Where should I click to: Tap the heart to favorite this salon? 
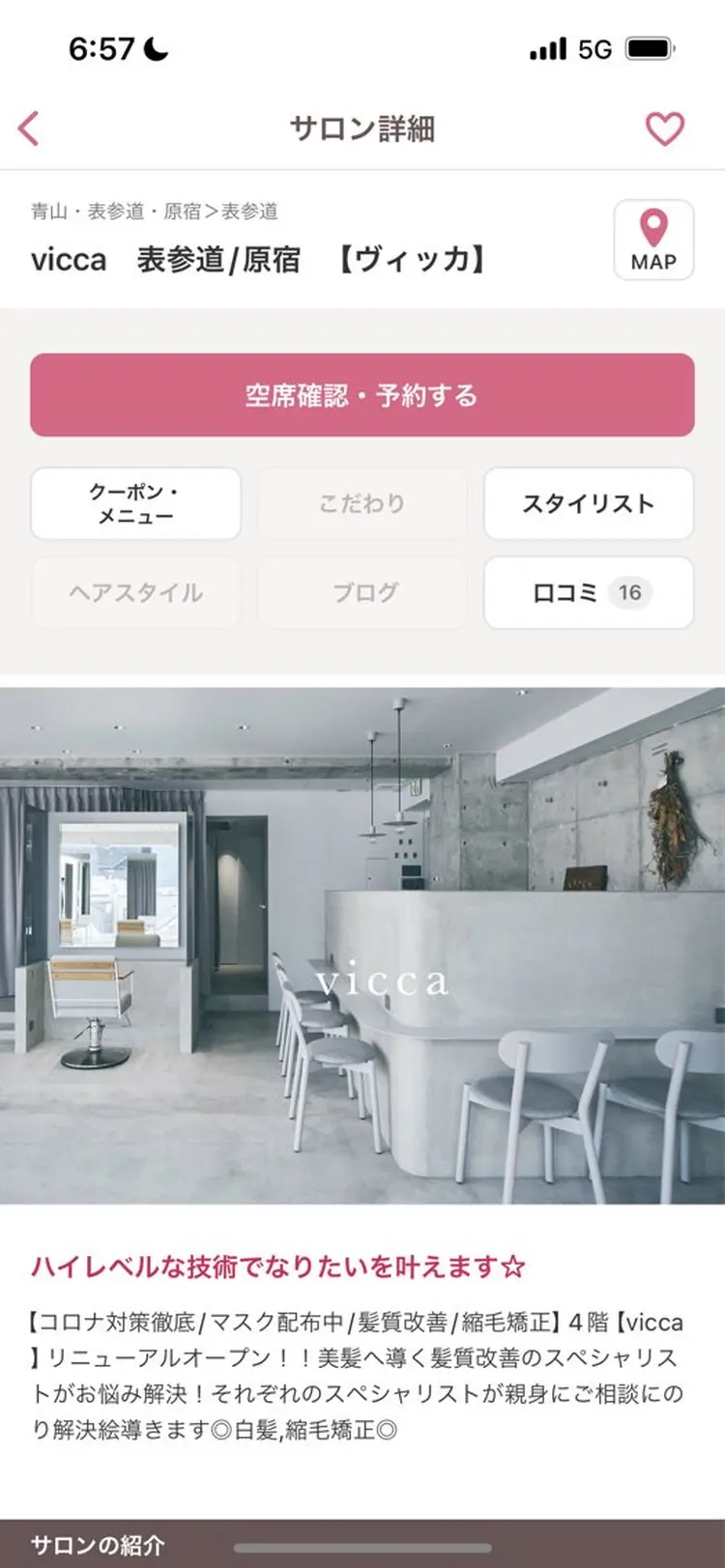click(x=665, y=127)
